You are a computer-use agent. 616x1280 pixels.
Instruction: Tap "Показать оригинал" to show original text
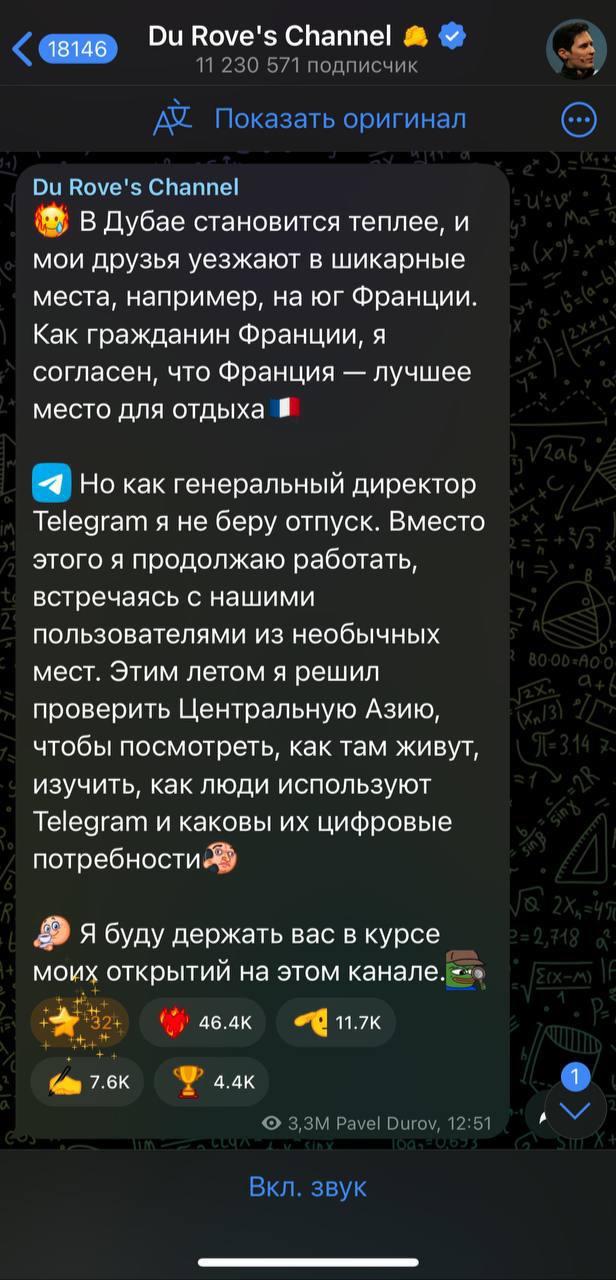[340, 119]
